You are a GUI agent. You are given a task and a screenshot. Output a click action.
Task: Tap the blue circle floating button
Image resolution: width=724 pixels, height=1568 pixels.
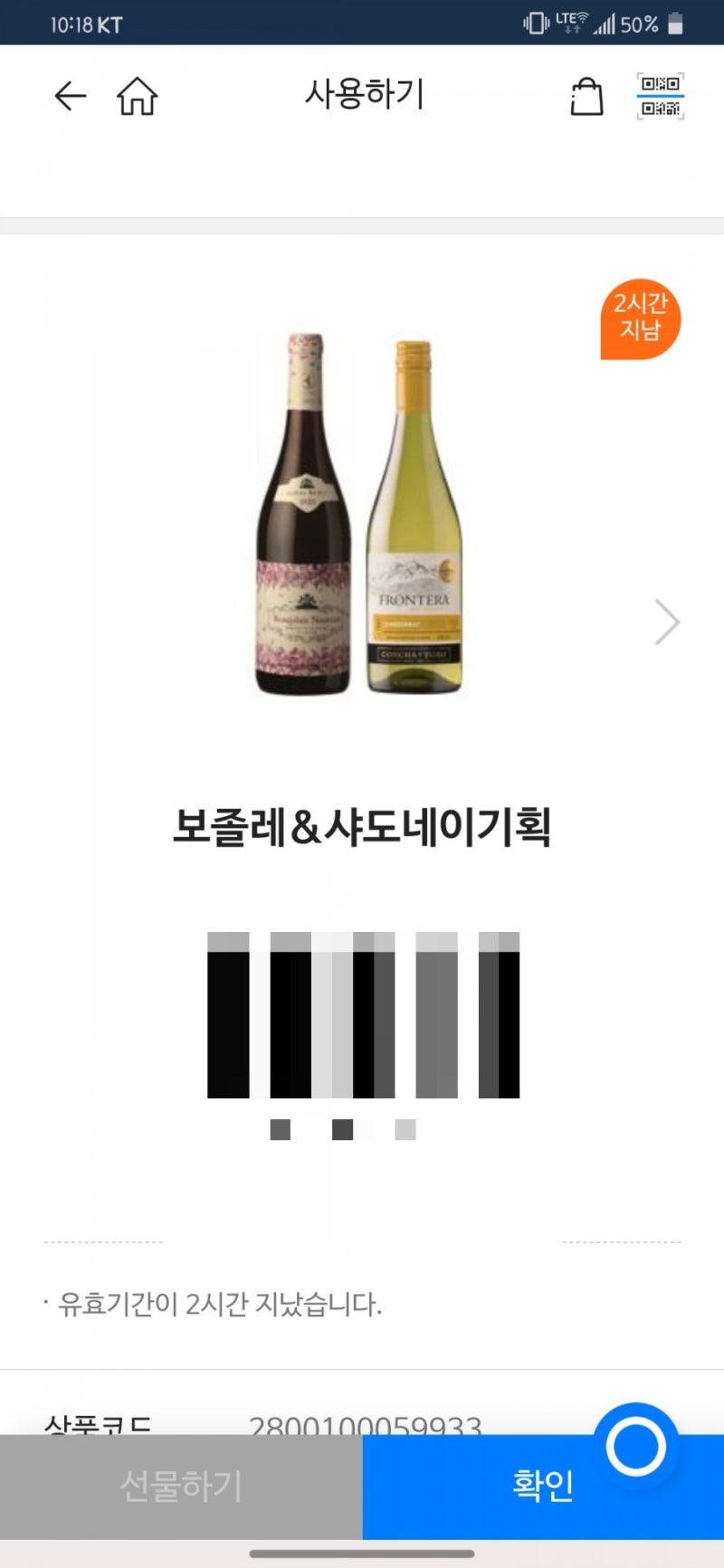(635, 1446)
